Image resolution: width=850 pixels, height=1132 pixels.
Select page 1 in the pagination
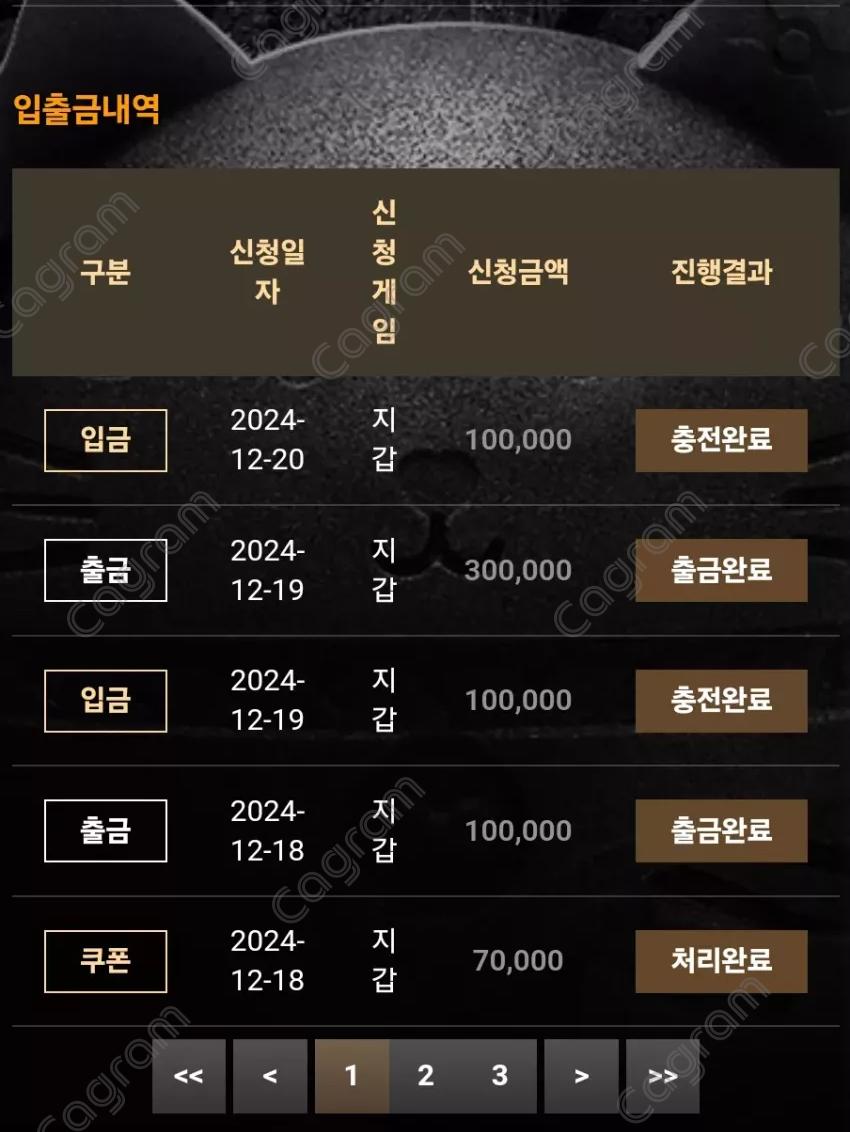[x=351, y=1076]
